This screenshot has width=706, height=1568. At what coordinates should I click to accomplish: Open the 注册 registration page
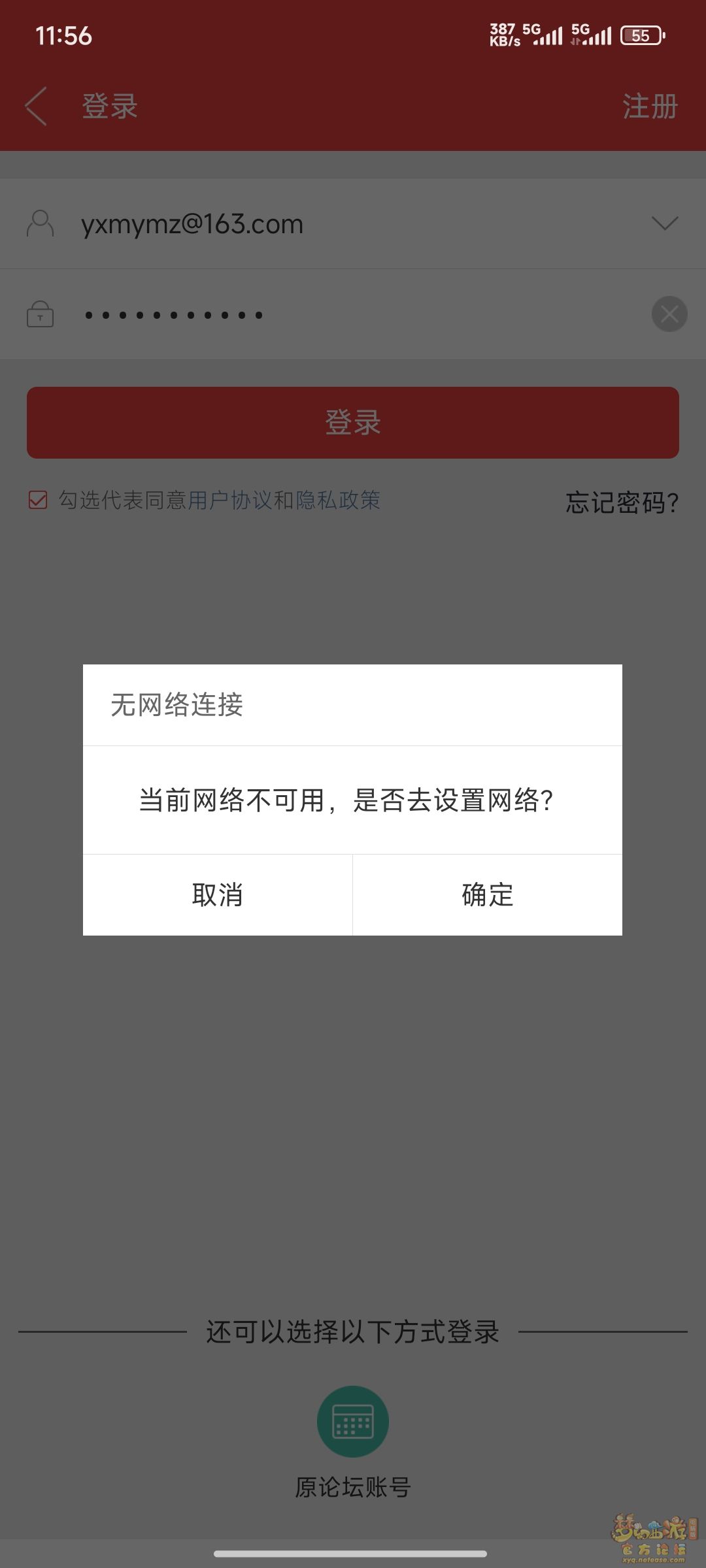pyautogui.click(x=649, y=106)
